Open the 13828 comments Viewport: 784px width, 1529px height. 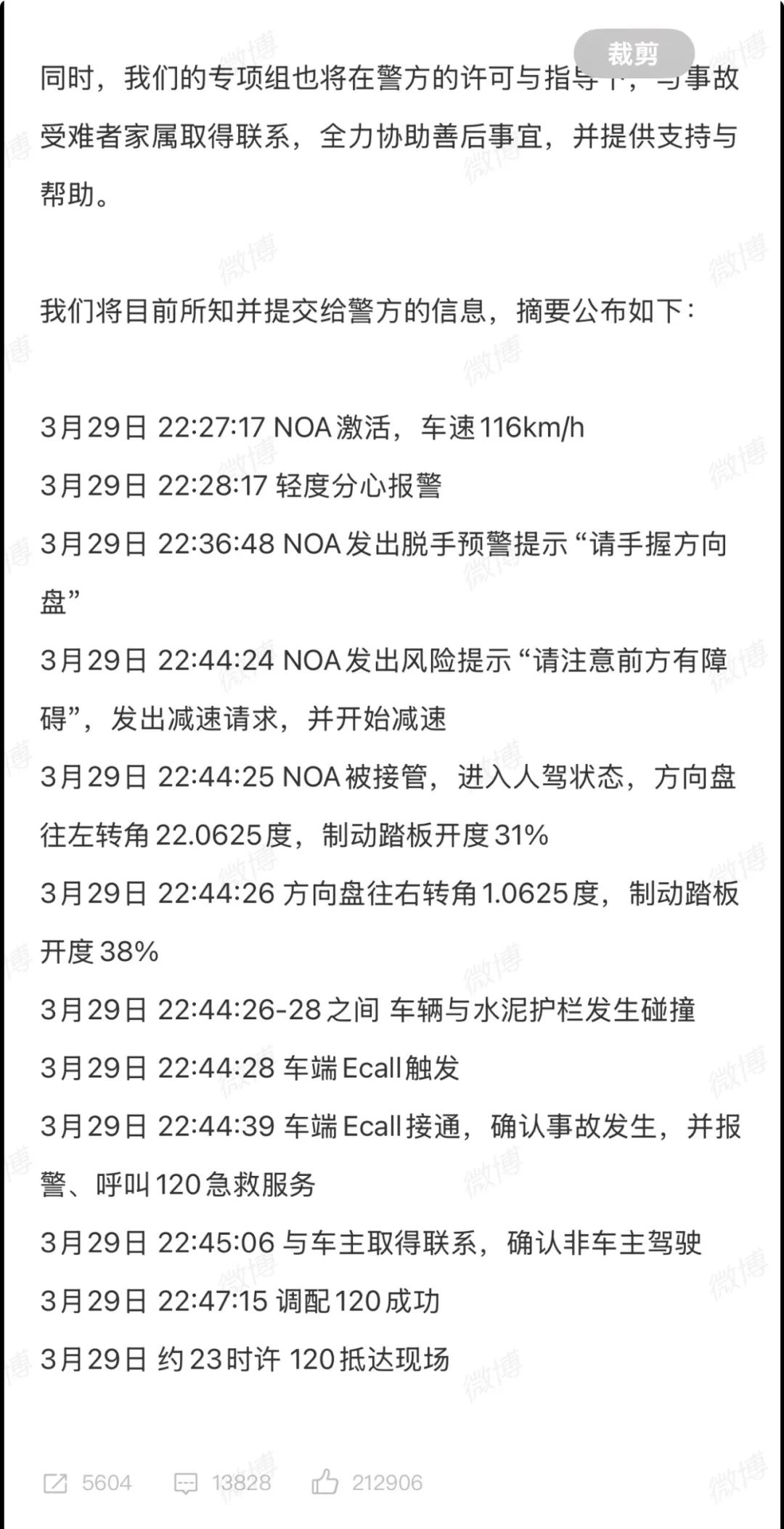click(x=222, y=1483)
